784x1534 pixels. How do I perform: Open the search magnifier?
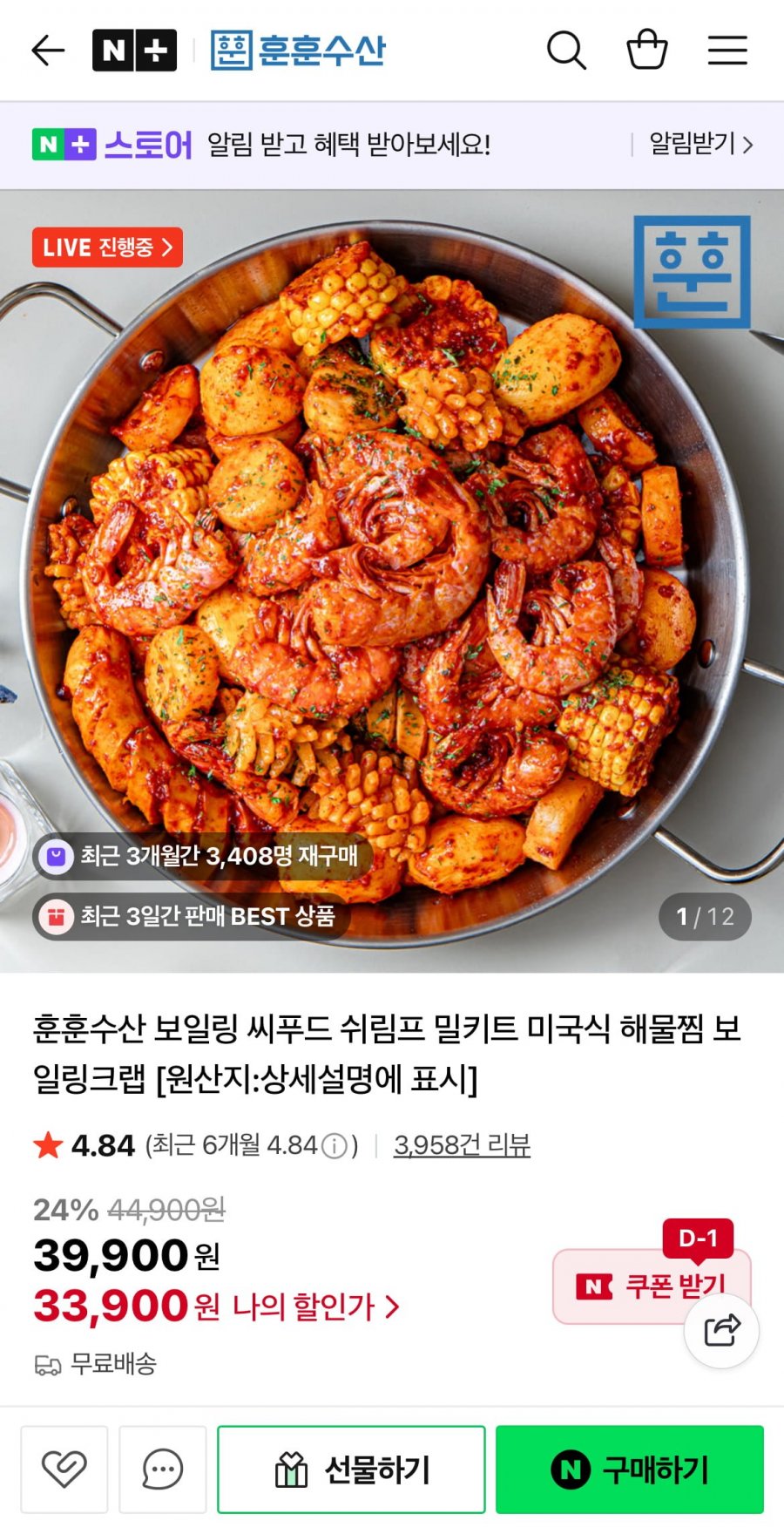566,51
